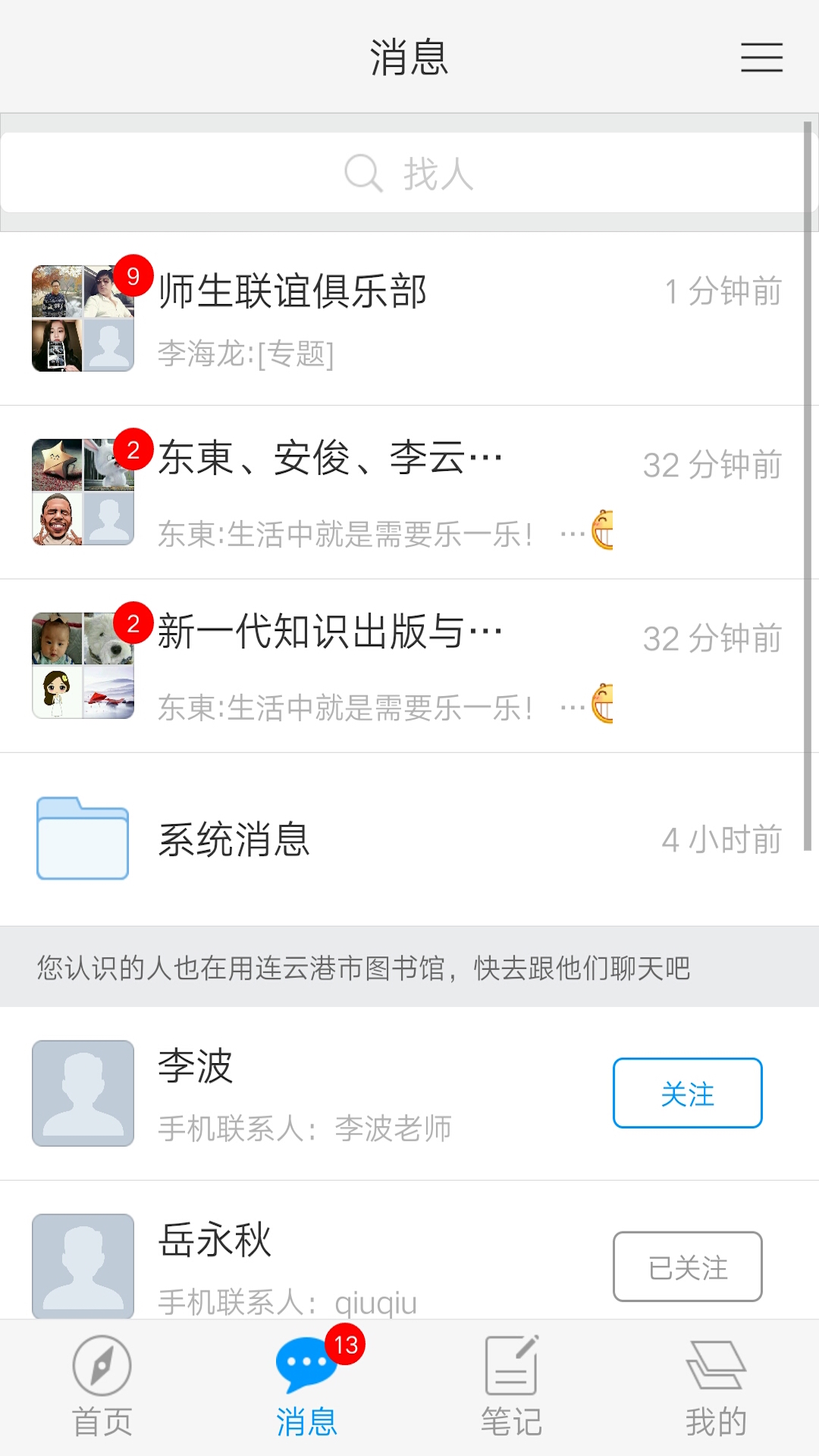Go to the 笔记 tab
This screenshot has height=1456, width=819.
click(512, 1388)
